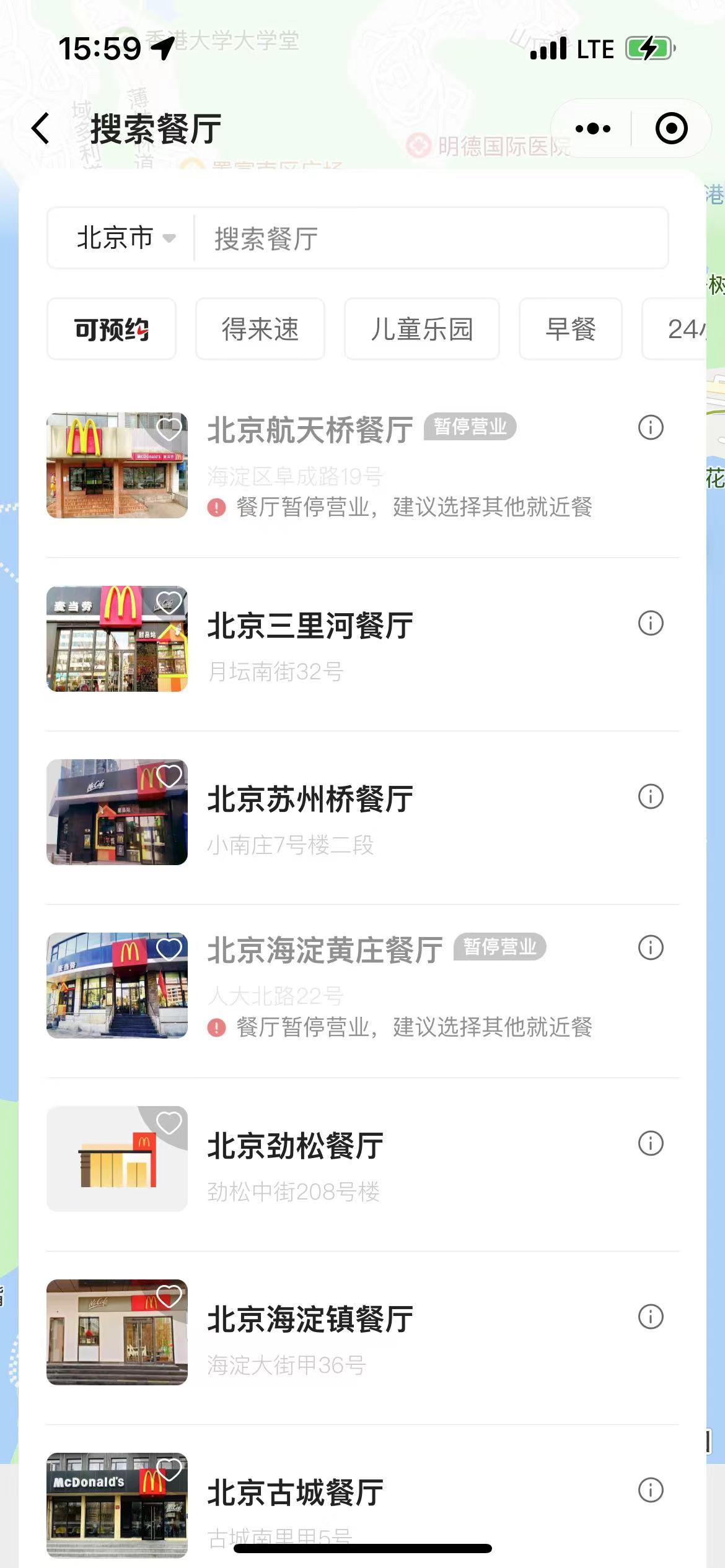
Task: Close the mini program with the circle button
Action: click(671, 129)
